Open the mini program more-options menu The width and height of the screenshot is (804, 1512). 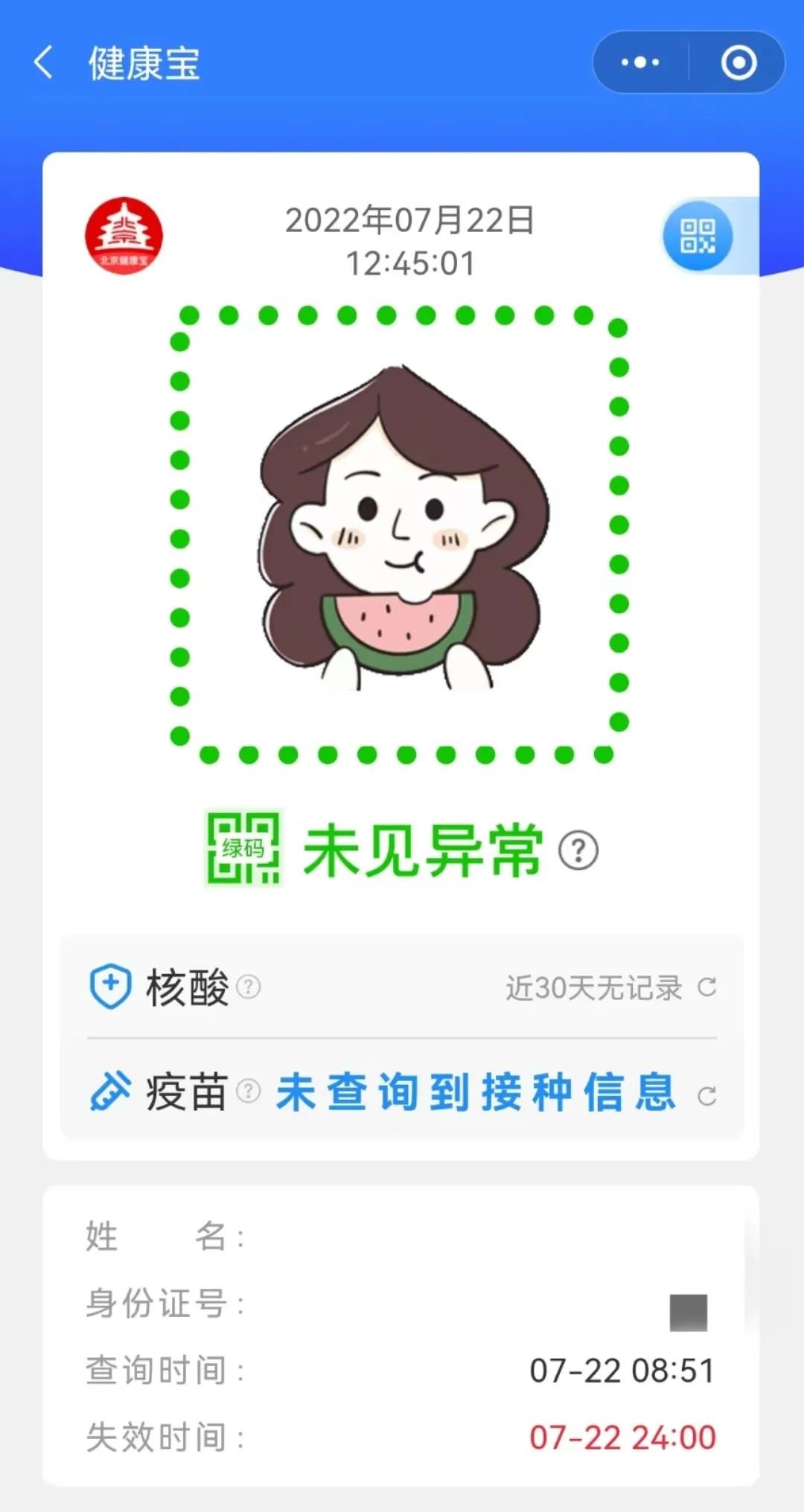(x=640, y=63)
